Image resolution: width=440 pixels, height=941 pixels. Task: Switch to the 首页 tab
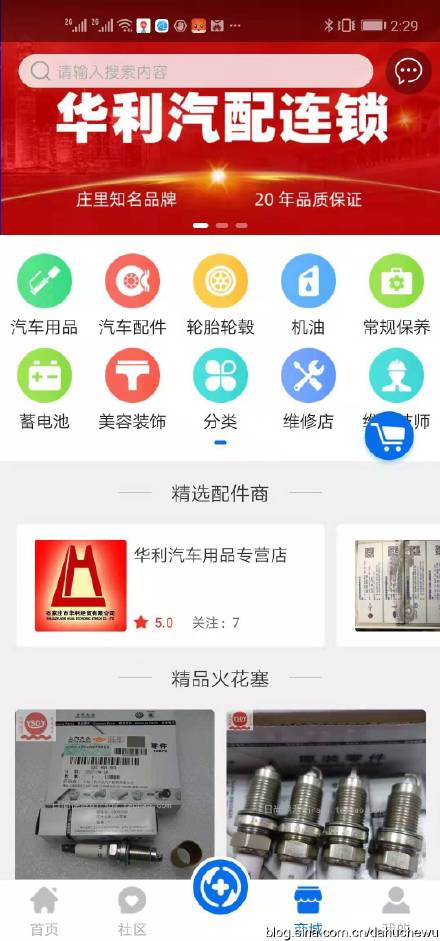click(44, 910)
